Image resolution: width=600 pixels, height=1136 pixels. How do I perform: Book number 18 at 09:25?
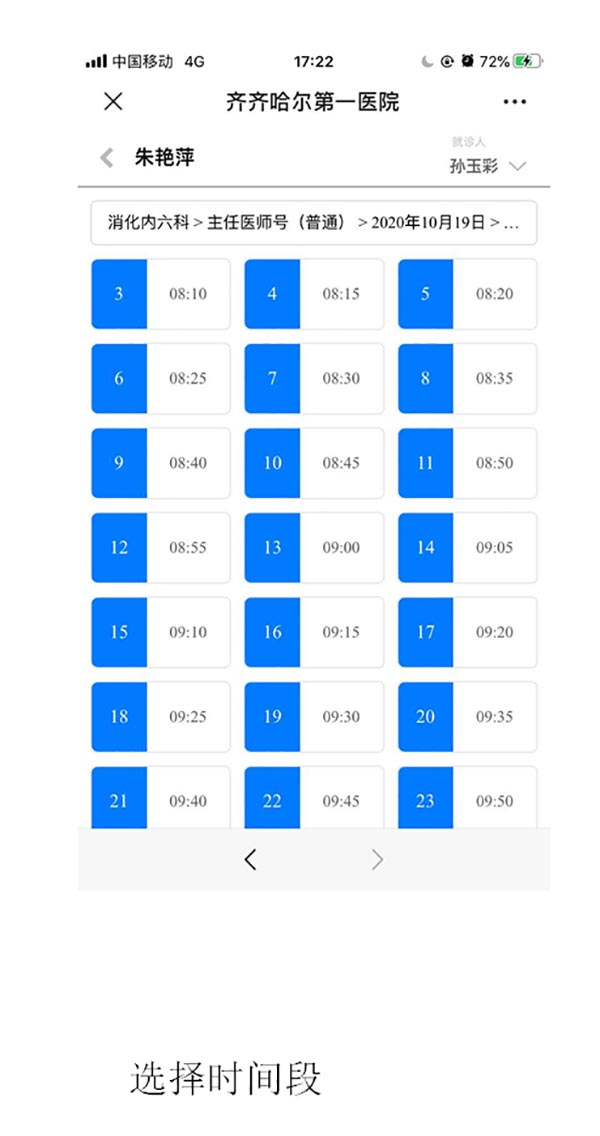coord(161,717)
